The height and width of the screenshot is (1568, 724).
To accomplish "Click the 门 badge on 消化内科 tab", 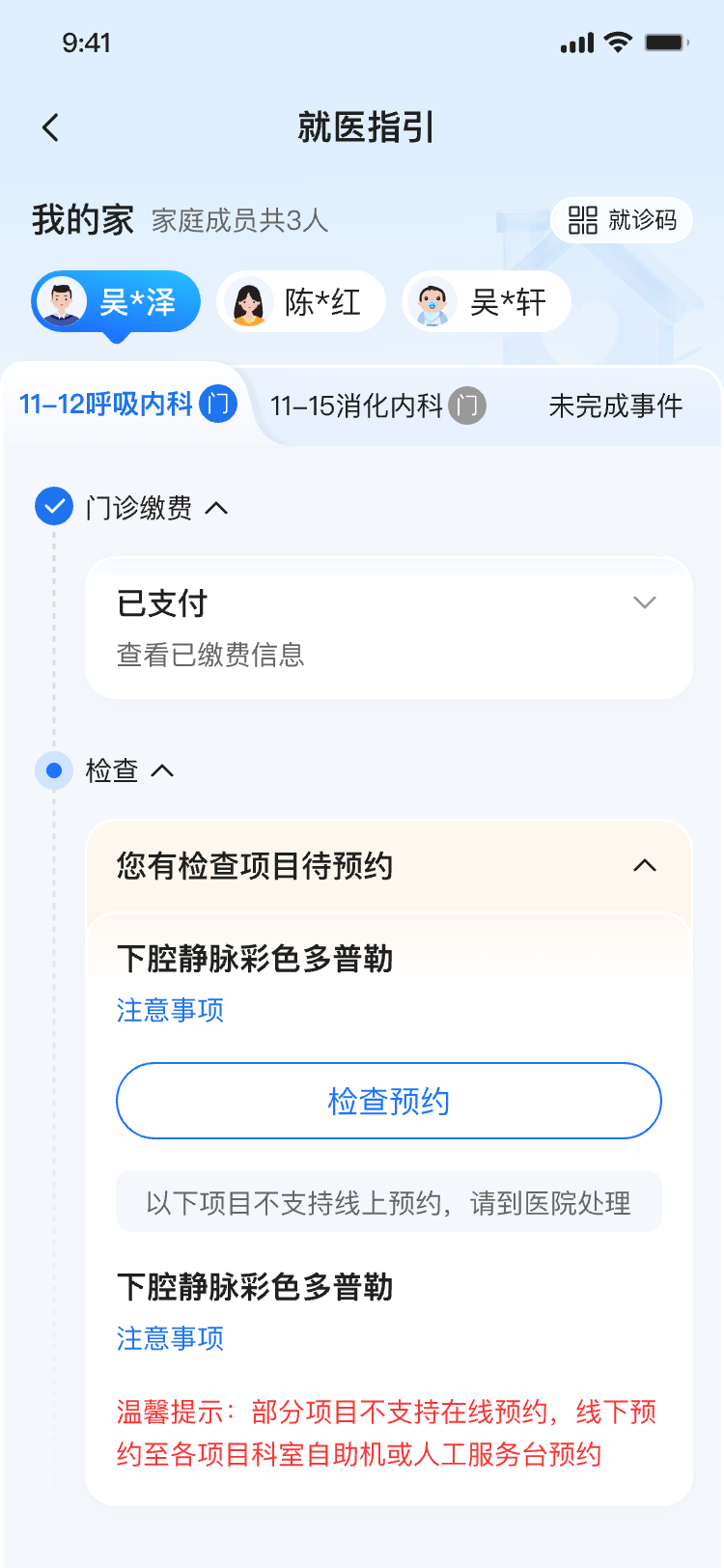I will [x=467, y=406].
